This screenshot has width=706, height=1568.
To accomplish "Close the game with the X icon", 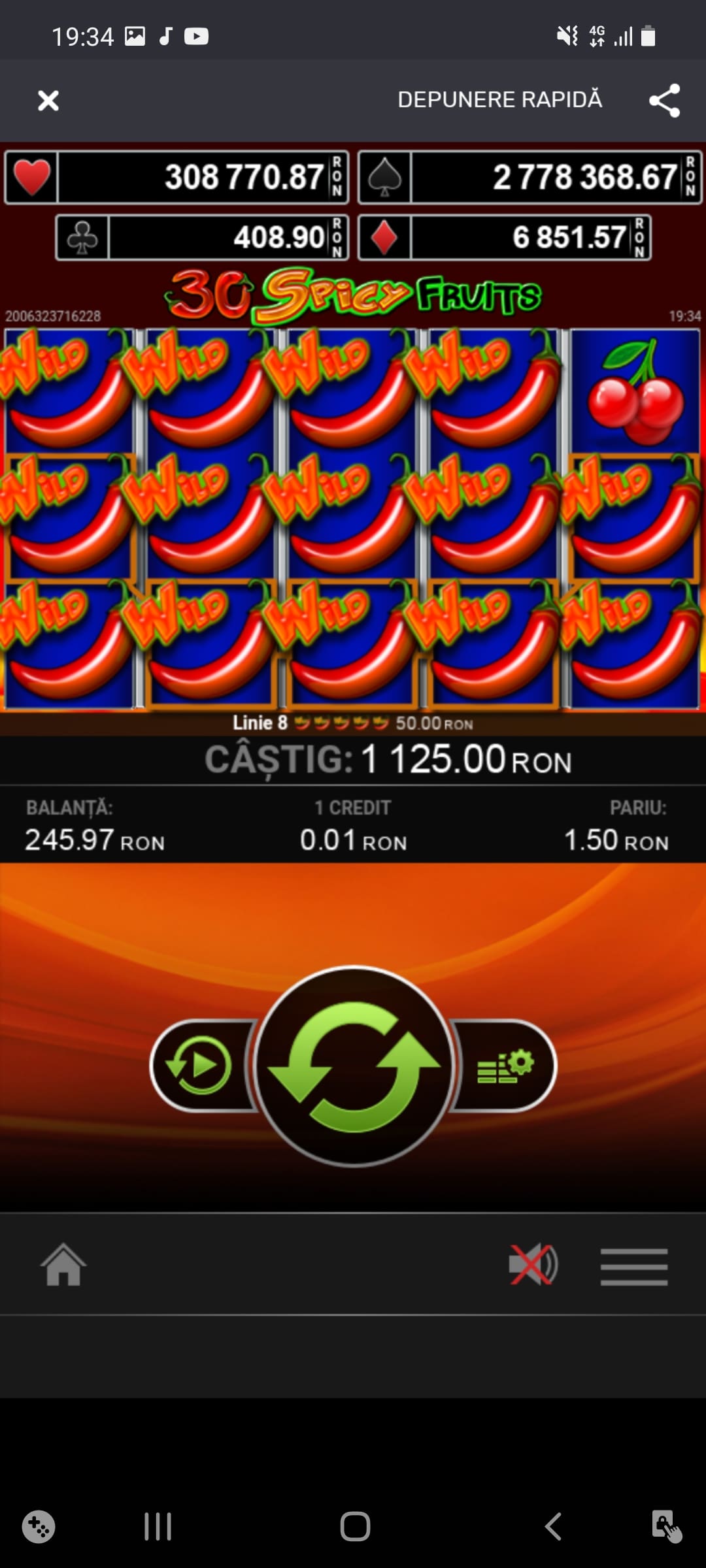I will point(48,101).
